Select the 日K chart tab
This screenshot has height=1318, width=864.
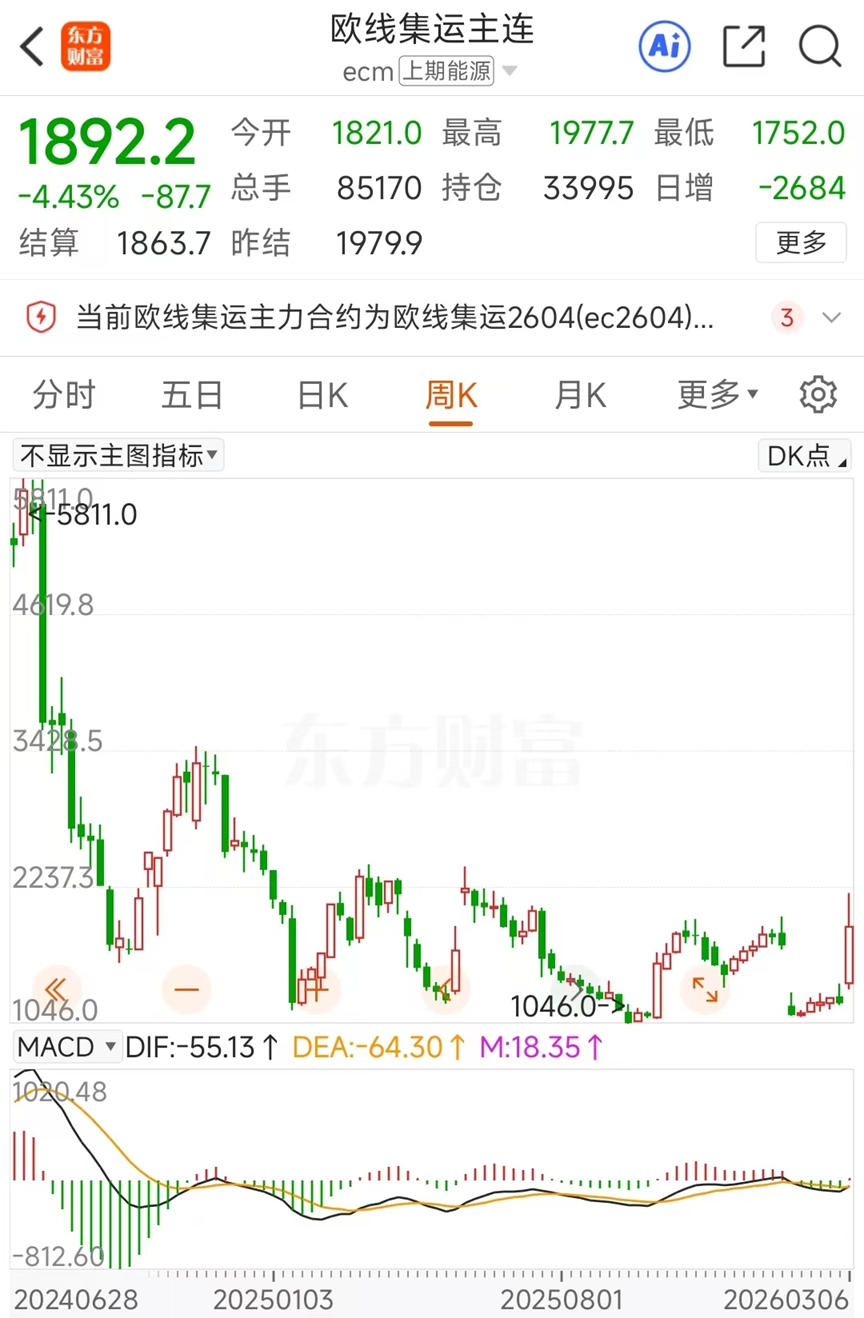322,395
